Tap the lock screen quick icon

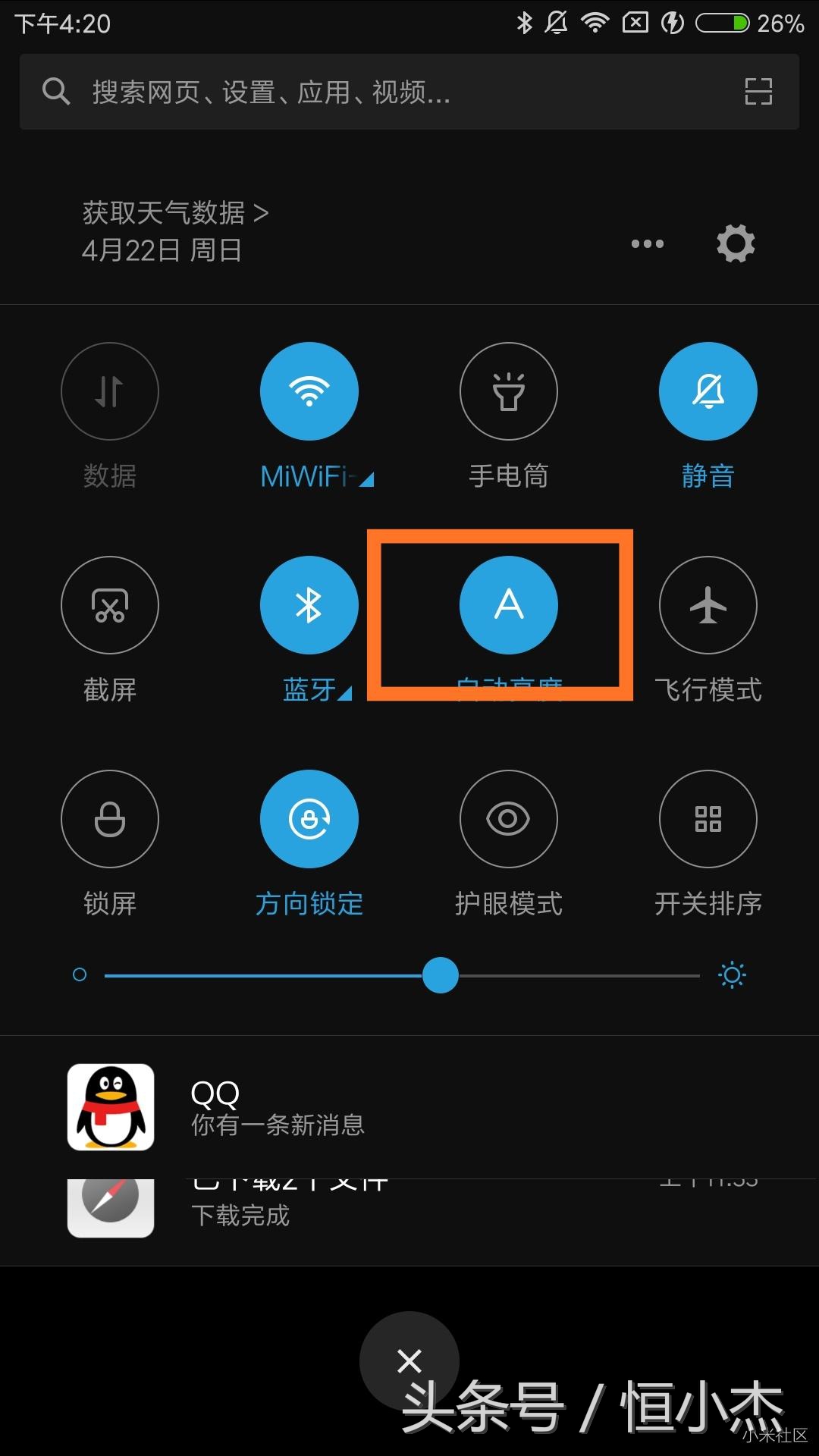(109, 819)
